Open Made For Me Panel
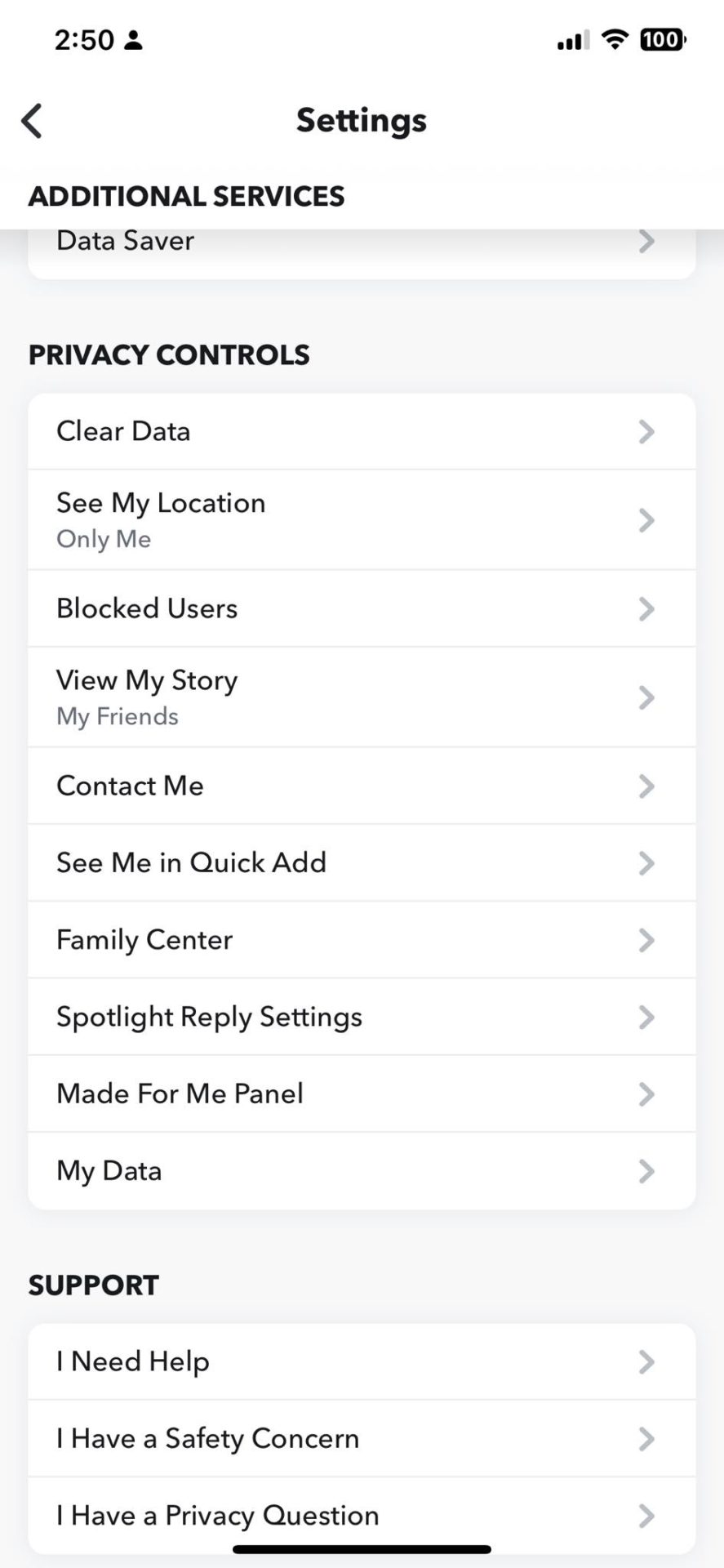Screen dimensions: 724x1568 (x=362, y=1094)
